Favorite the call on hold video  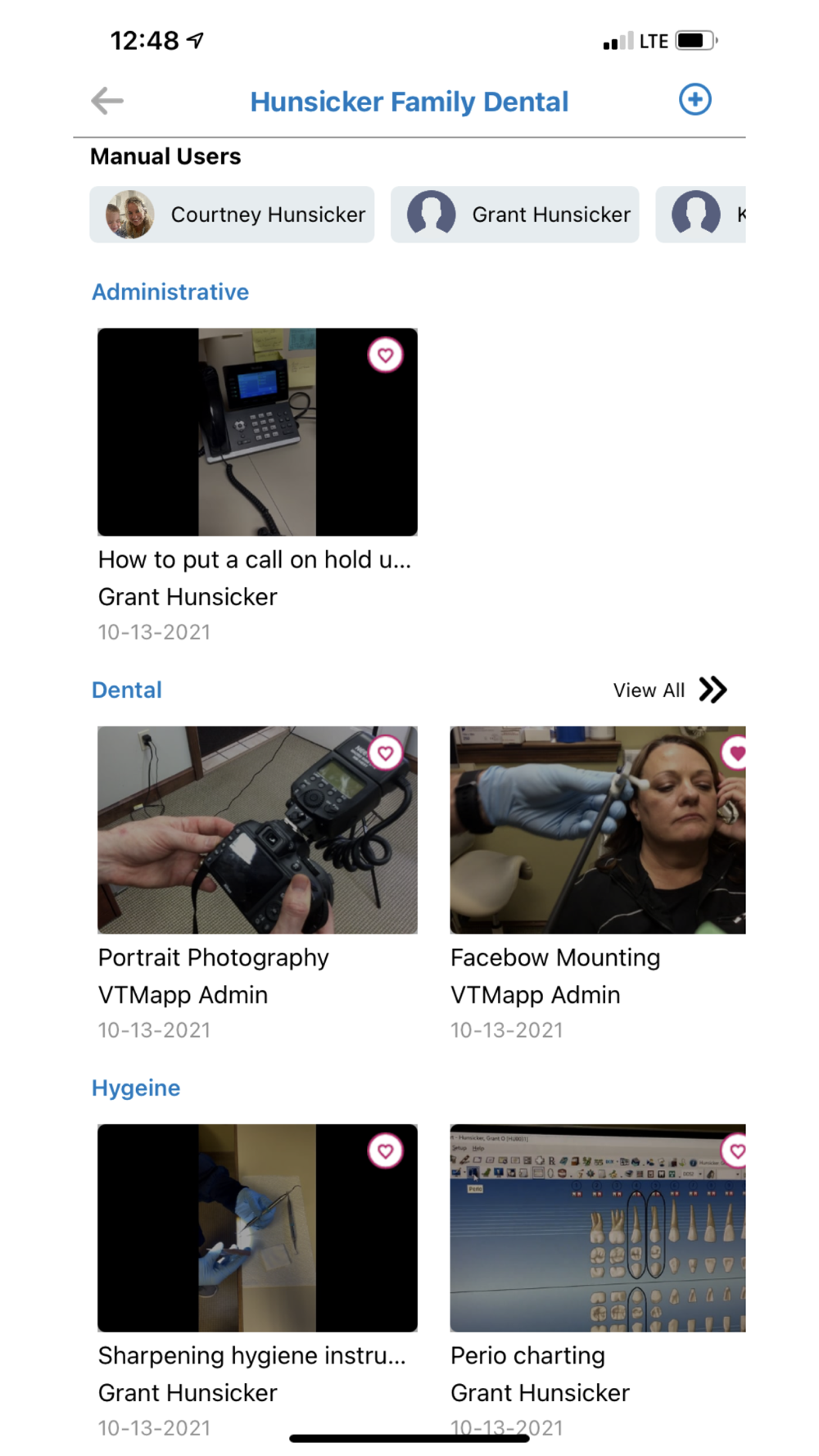tap(385, 355)
